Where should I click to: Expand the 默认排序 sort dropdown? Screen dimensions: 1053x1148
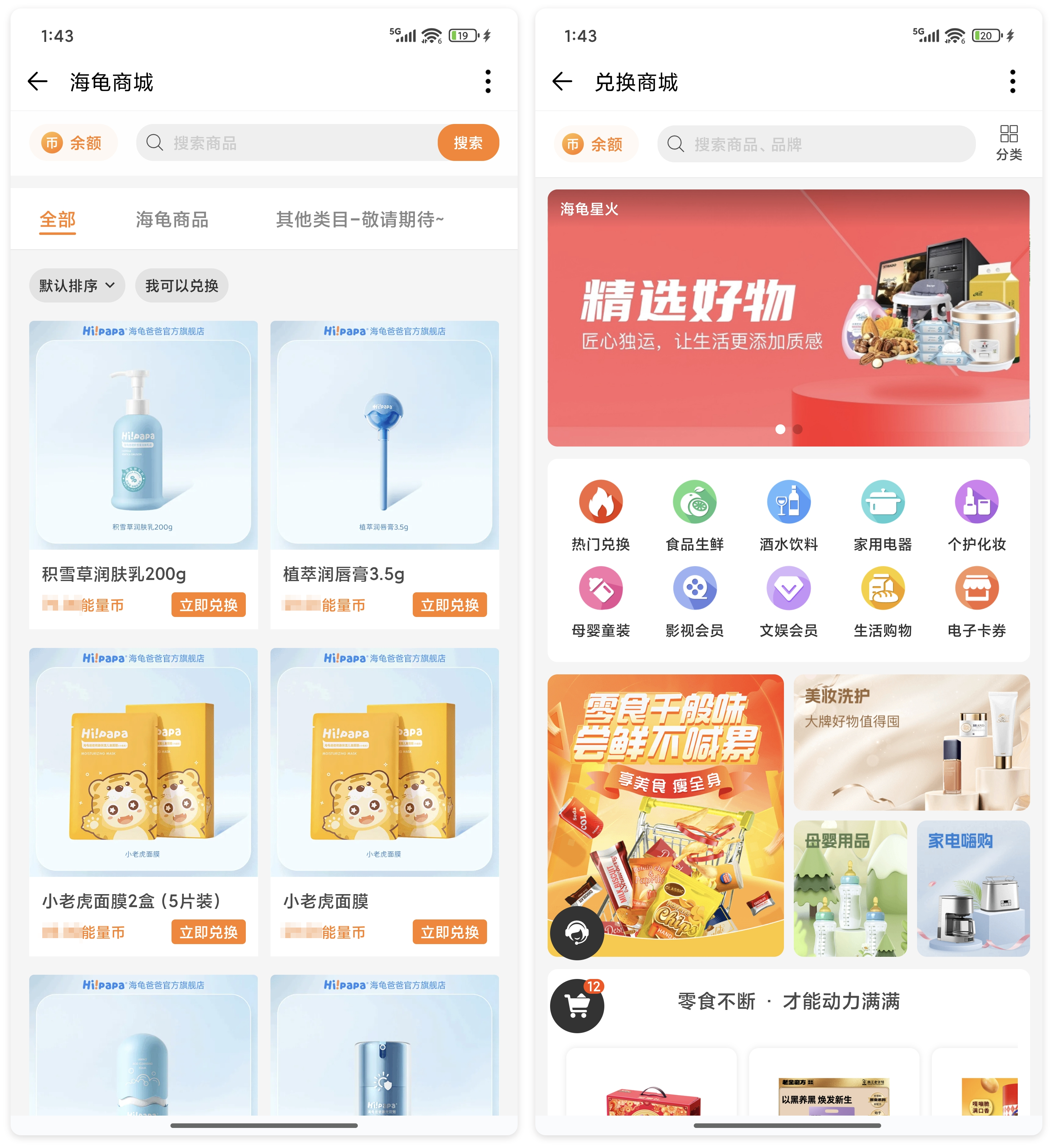point(77,286)
